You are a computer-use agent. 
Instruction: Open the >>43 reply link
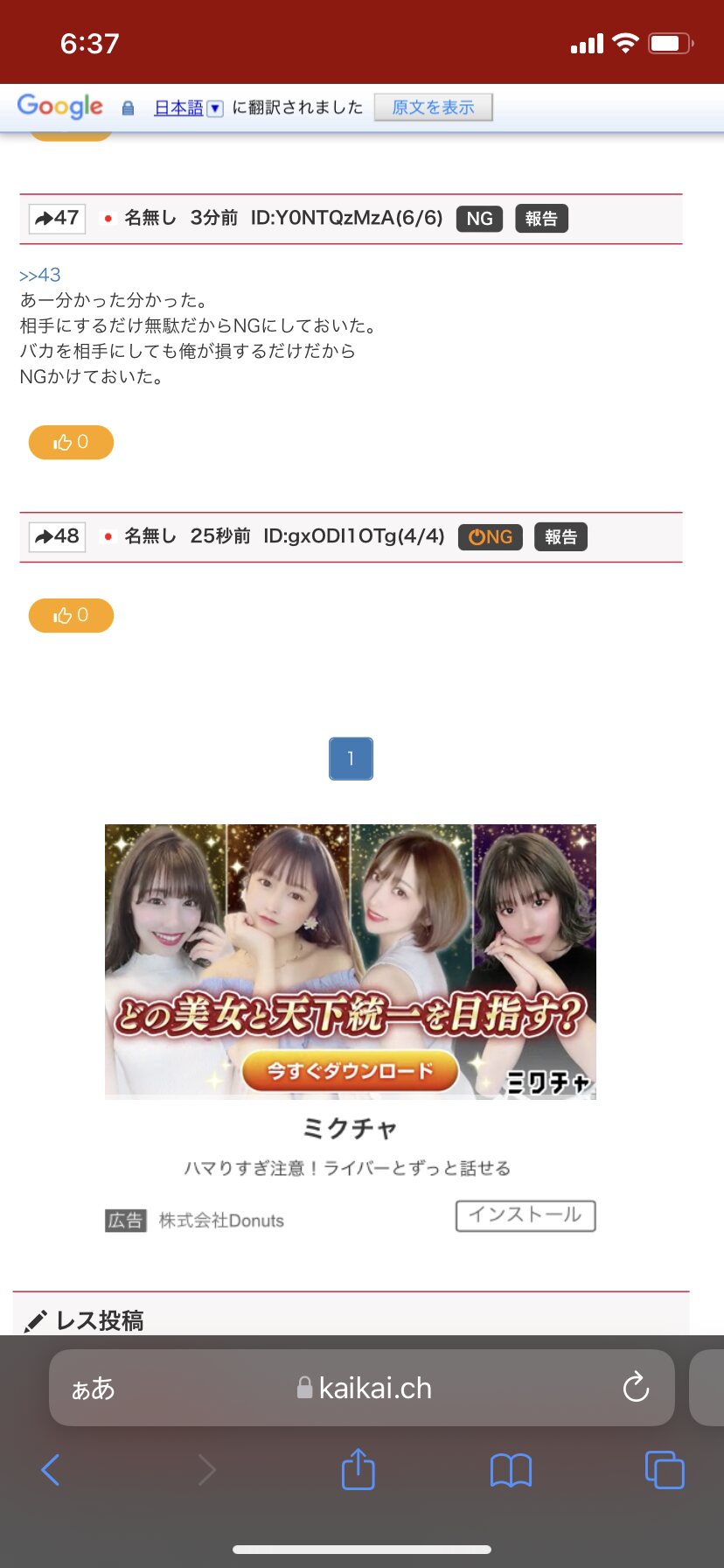tap(40, 275)
